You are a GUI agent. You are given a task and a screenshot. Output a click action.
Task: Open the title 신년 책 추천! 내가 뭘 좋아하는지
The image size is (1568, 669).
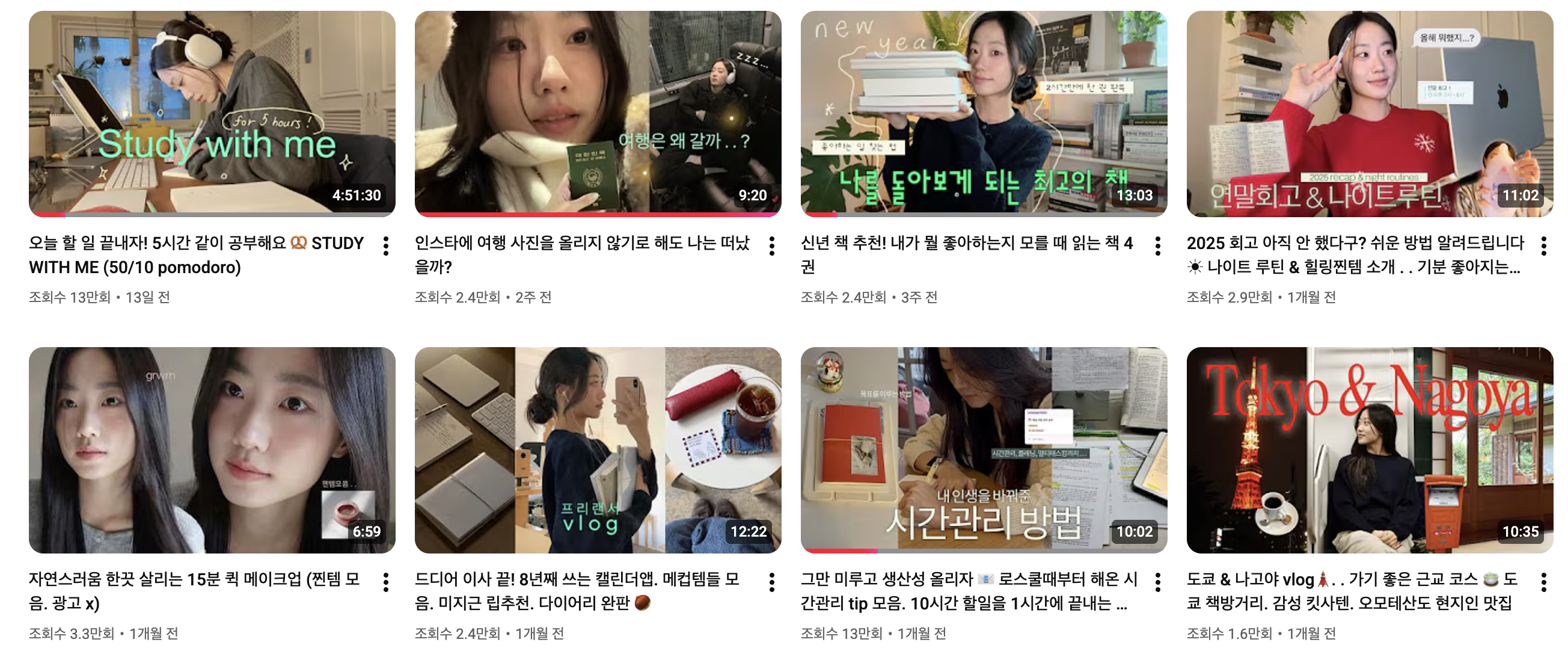[967, 244]
